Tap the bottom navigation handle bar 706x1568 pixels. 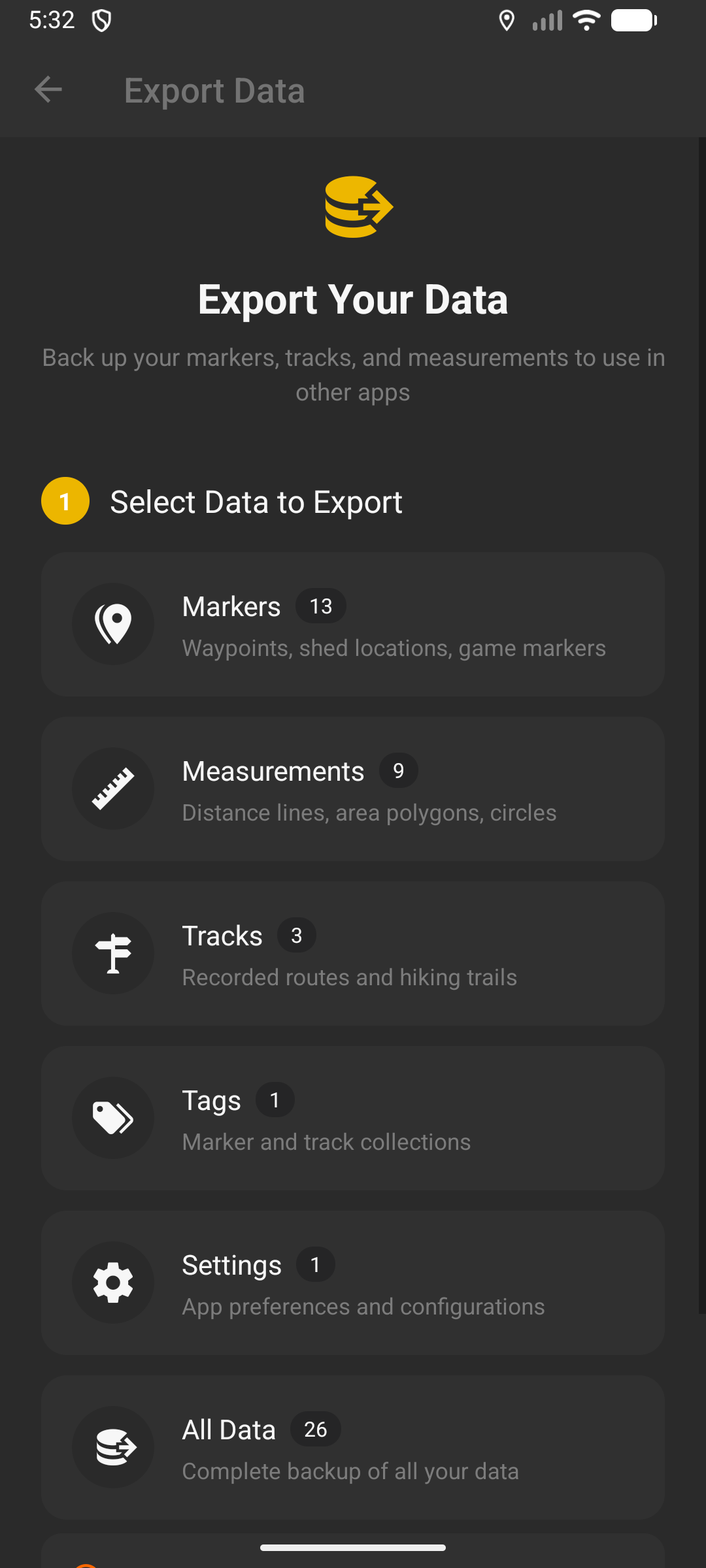353,1547
